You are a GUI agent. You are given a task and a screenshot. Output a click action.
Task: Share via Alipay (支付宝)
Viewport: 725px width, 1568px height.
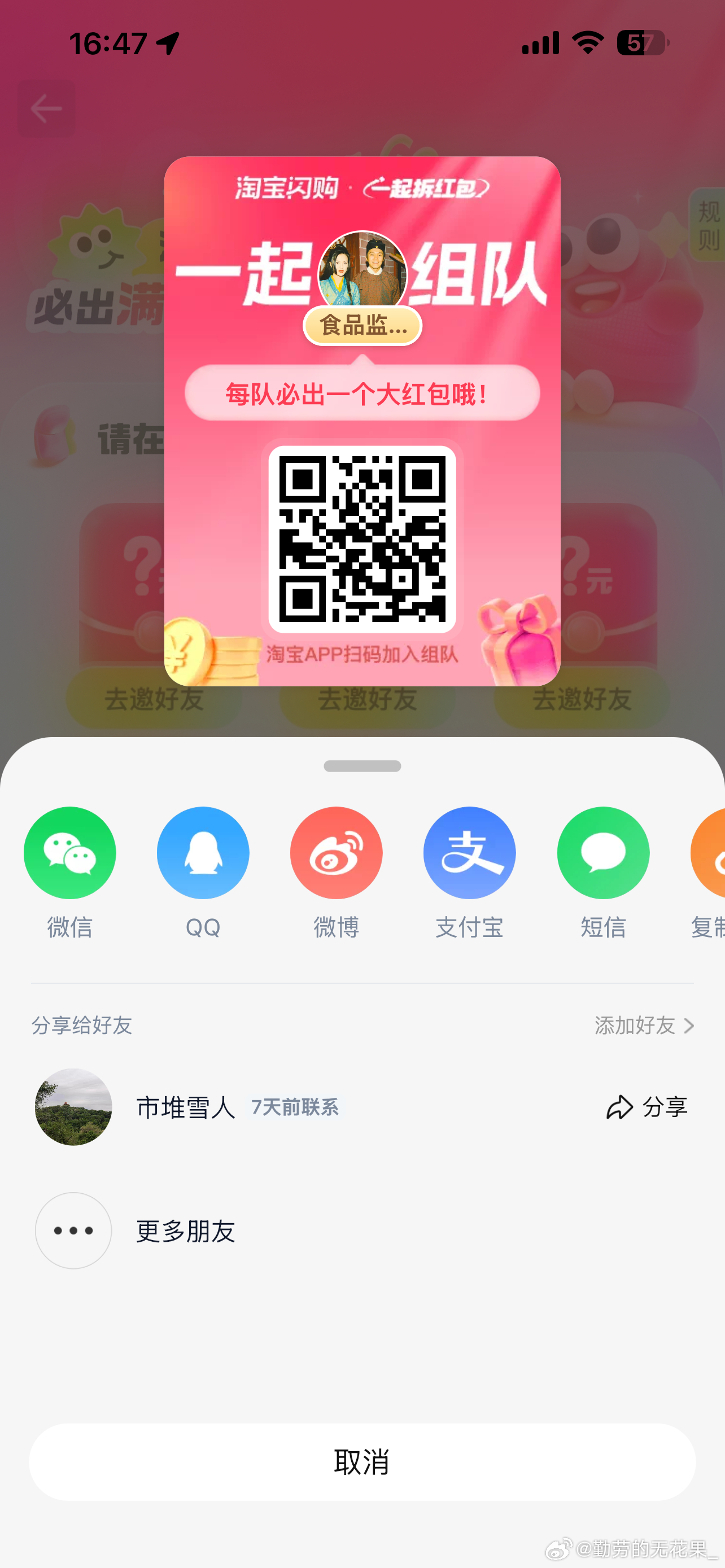[469, 853]
